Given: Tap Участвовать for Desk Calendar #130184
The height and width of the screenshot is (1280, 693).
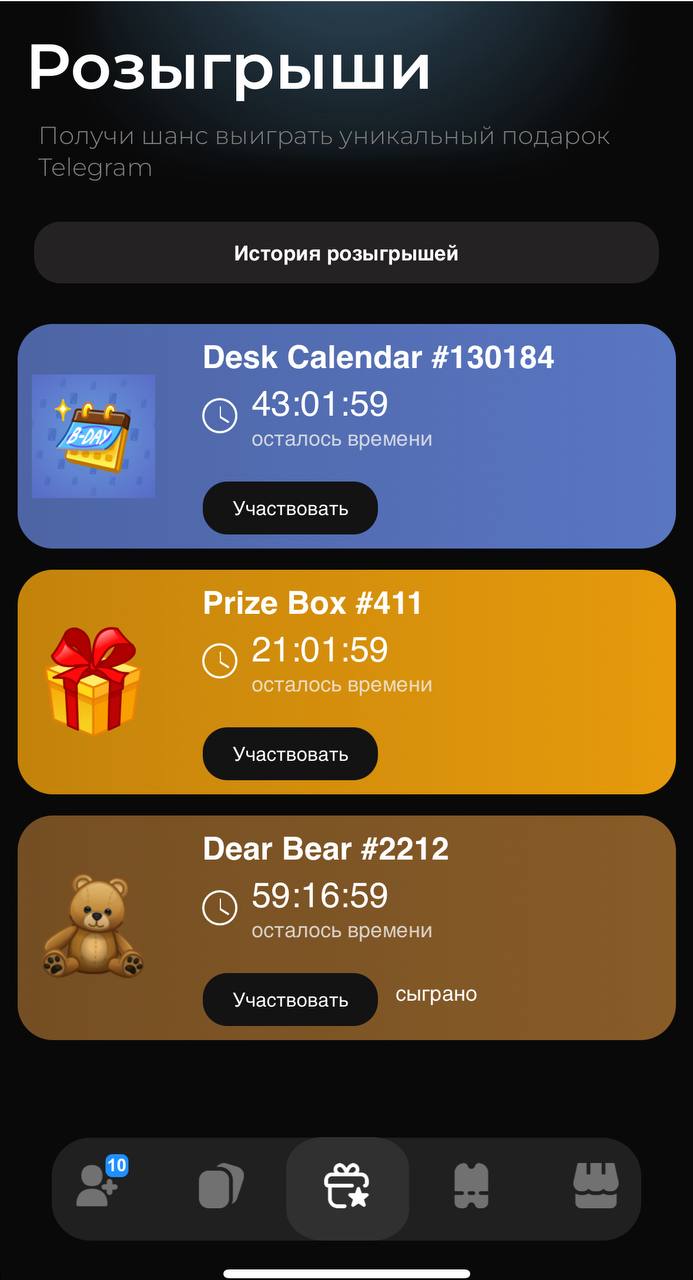Looking at the screenshot, I should (x=290, y=508).
